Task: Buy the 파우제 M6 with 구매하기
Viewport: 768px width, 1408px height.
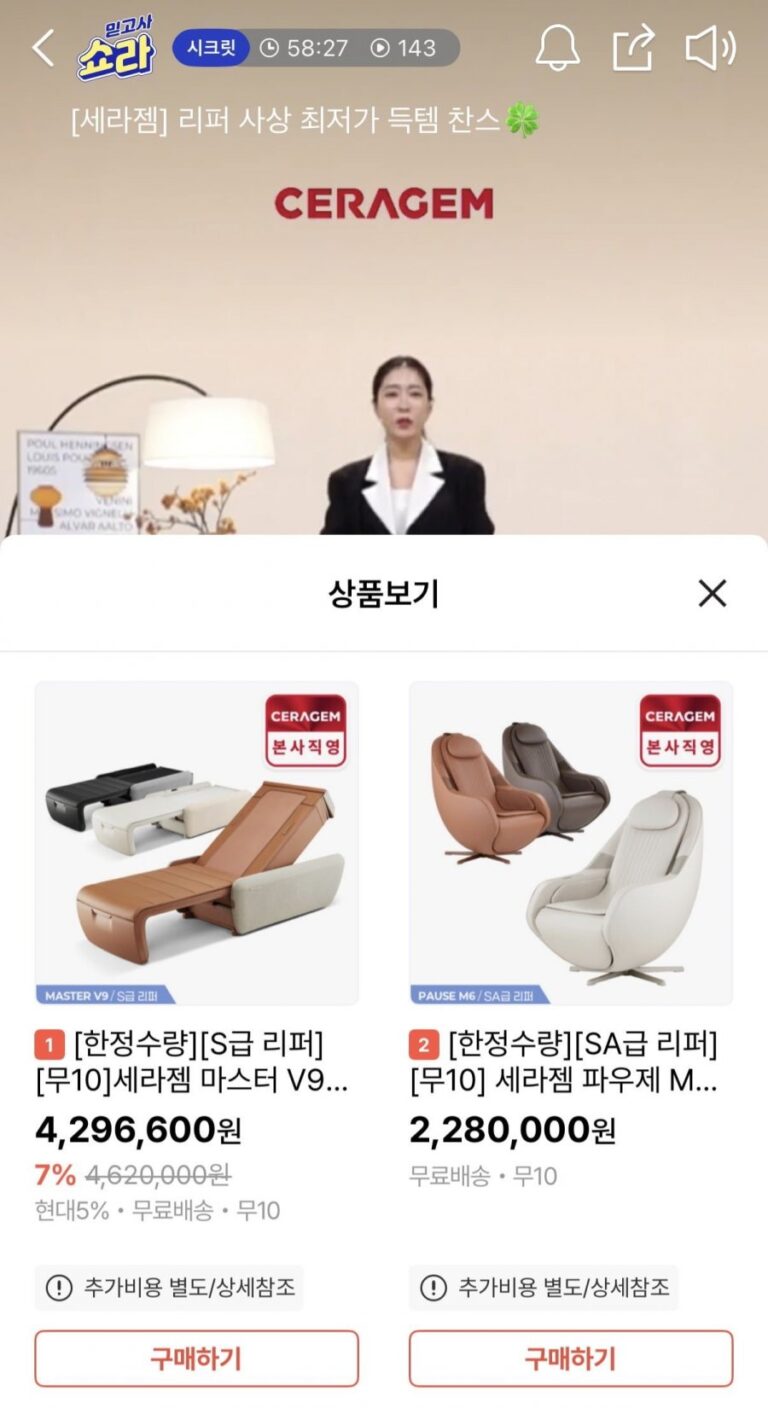Action: point(570,1358)
